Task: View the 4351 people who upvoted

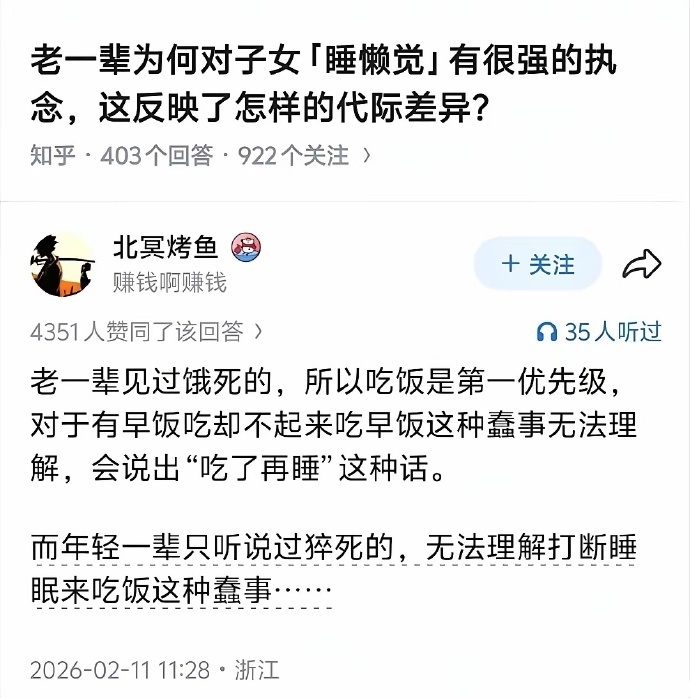Action: pyautogui.click(x=147, y=331)
